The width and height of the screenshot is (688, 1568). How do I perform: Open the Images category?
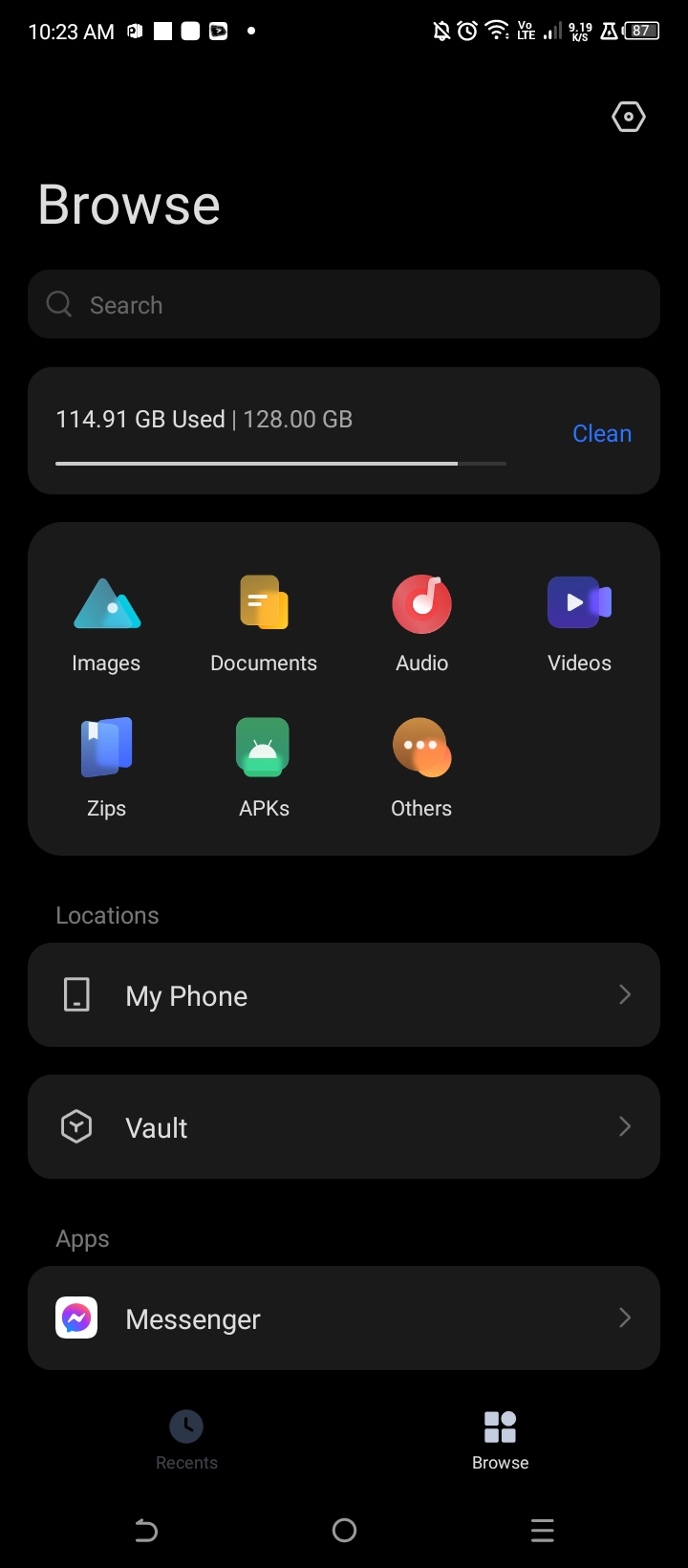click(x=106, y=623)
